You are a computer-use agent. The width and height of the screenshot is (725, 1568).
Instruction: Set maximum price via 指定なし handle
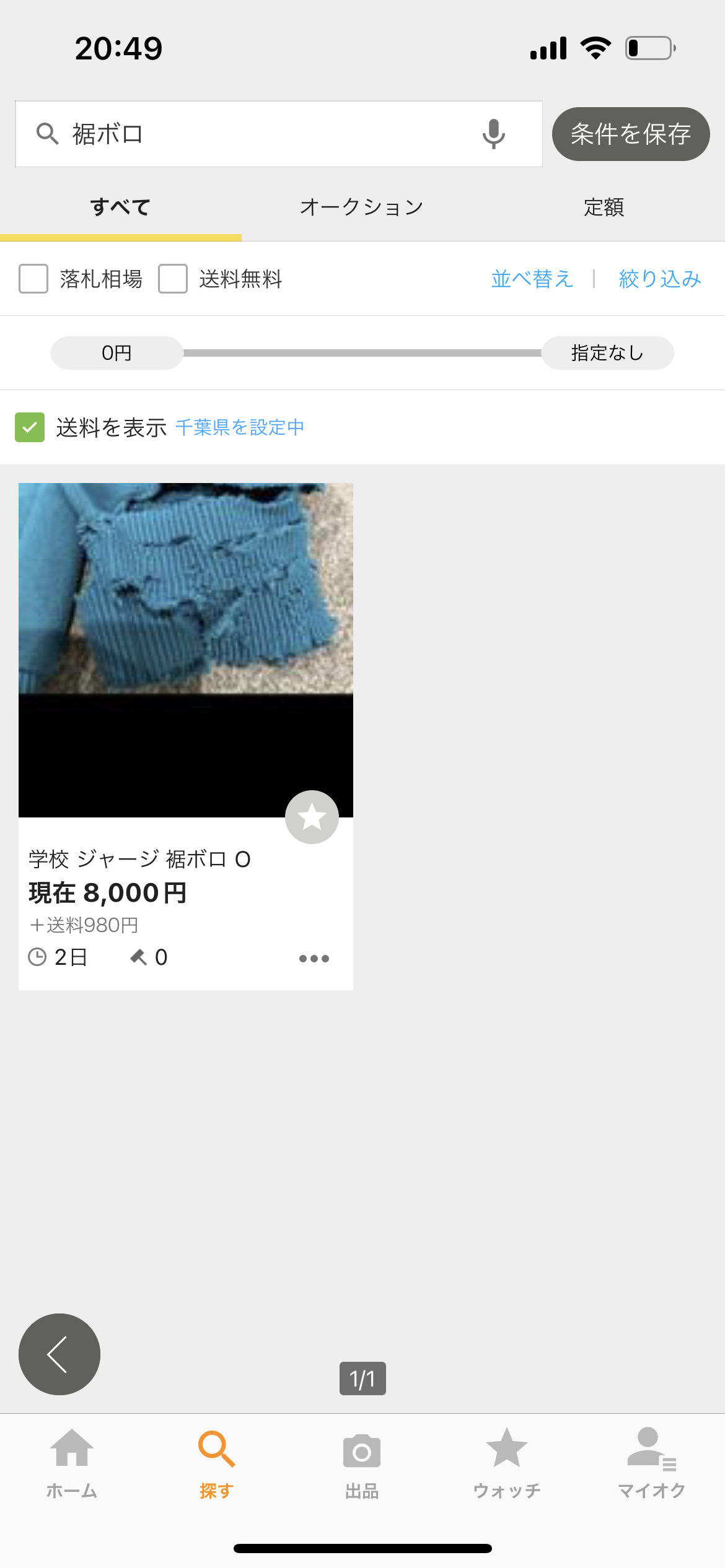coord(607,353)
